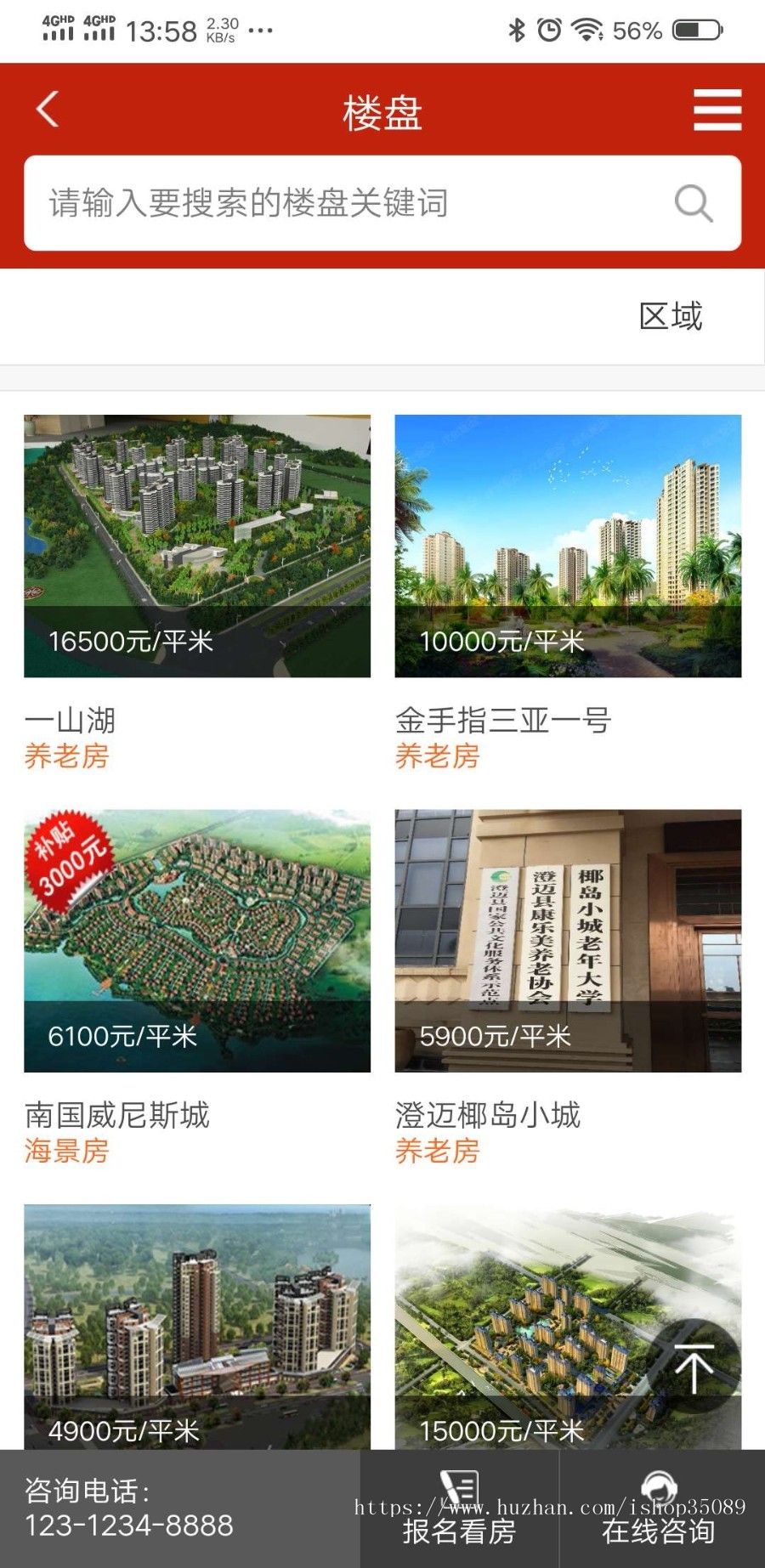Tap the magnifier search icon
The width and height of the screenshot is (765, 1568).
click(694, 203)
